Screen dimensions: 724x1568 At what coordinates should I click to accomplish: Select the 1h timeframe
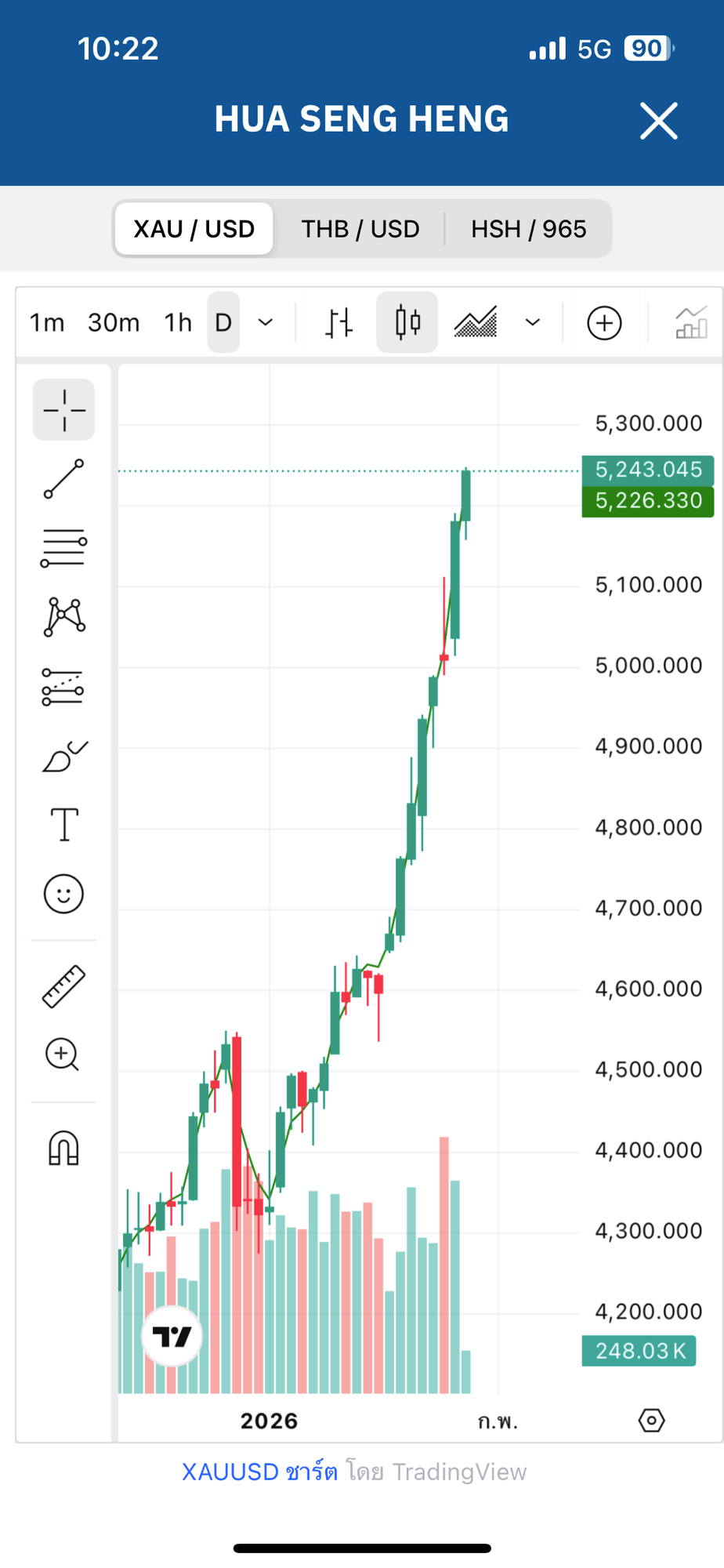click(178, 322)
